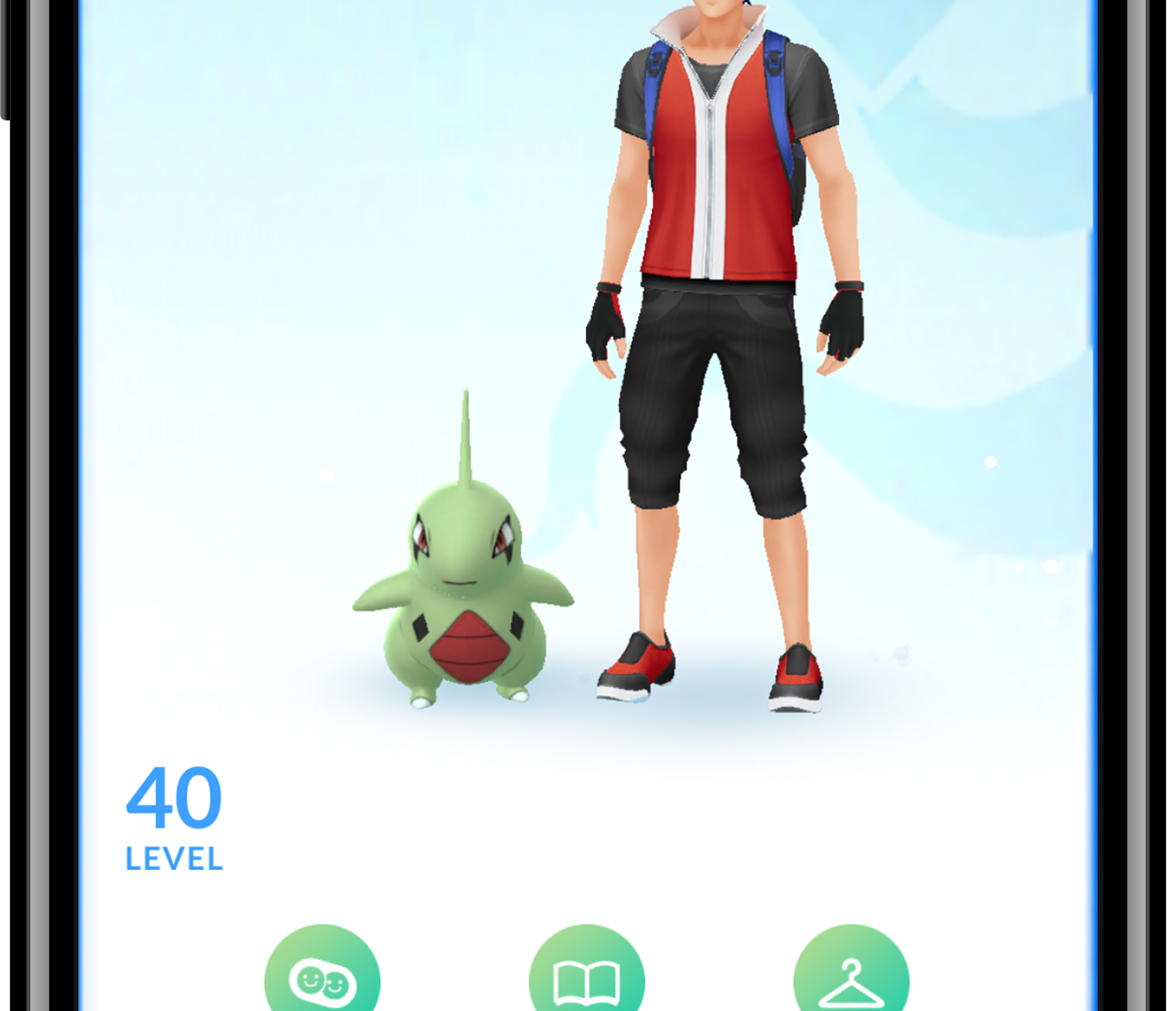The image size is (1176, 1011).
Task: Open the style hanger button
Action: [851, 975]
